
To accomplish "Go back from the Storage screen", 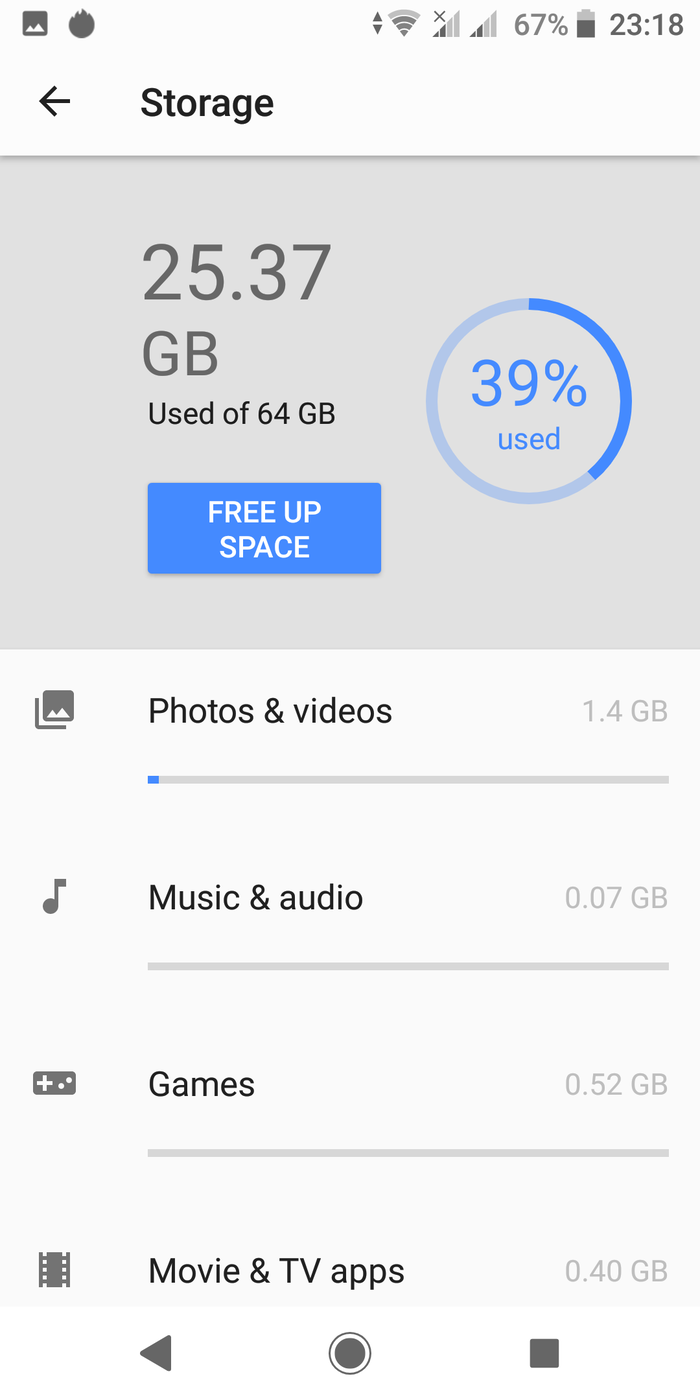I will (x=55, y=102).
